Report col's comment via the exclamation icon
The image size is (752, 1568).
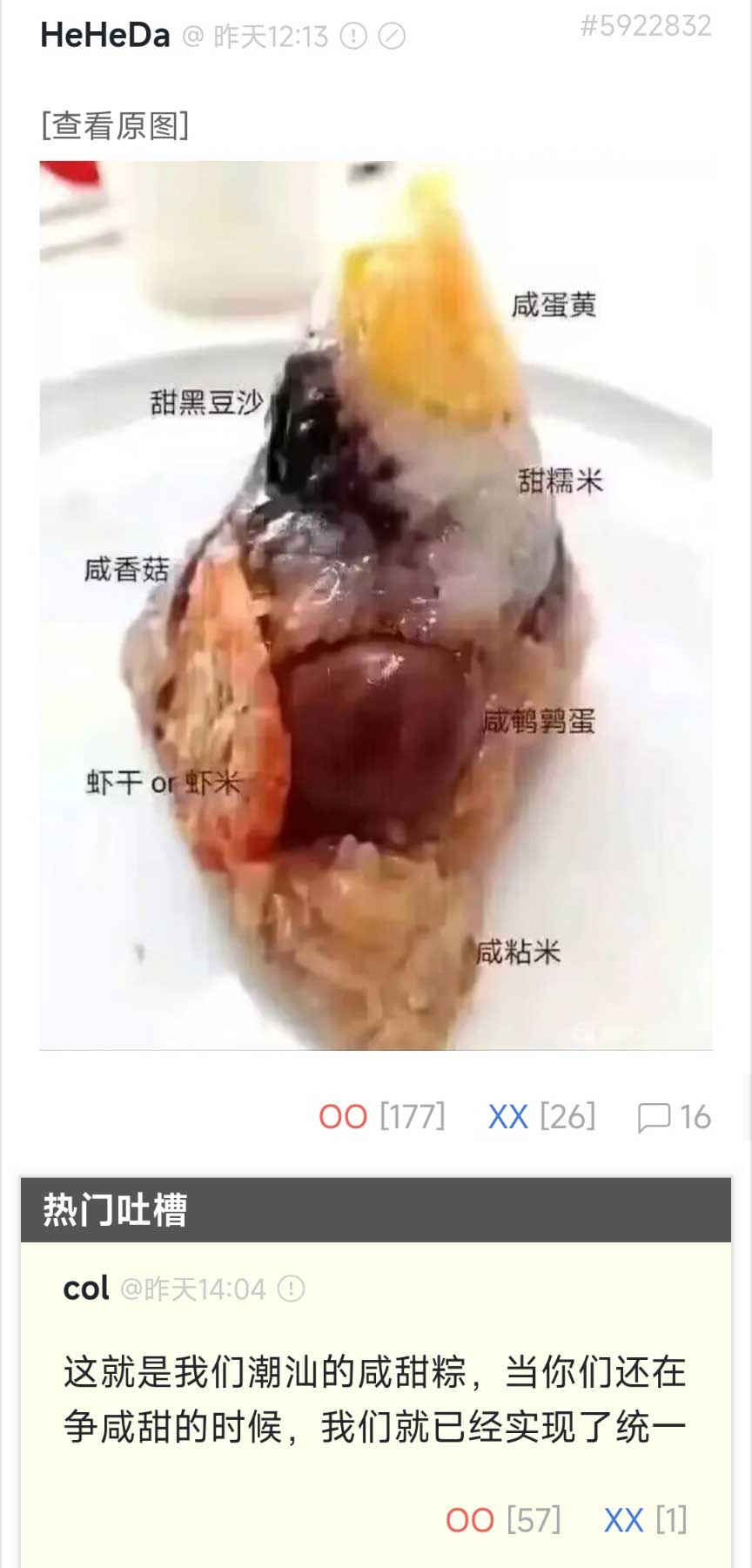[x=291, y=1289]
